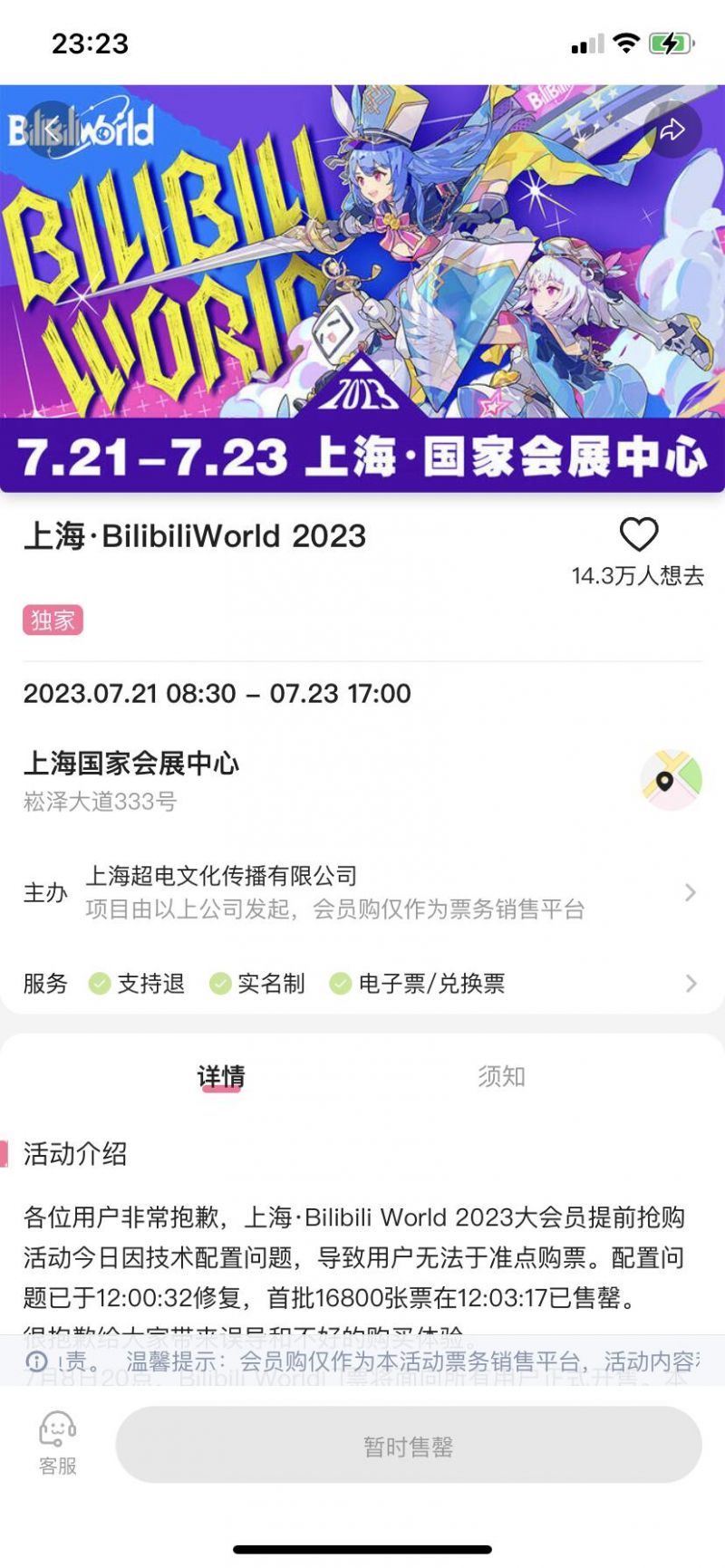
Task: Open the share icon
Action: (672, 129)
